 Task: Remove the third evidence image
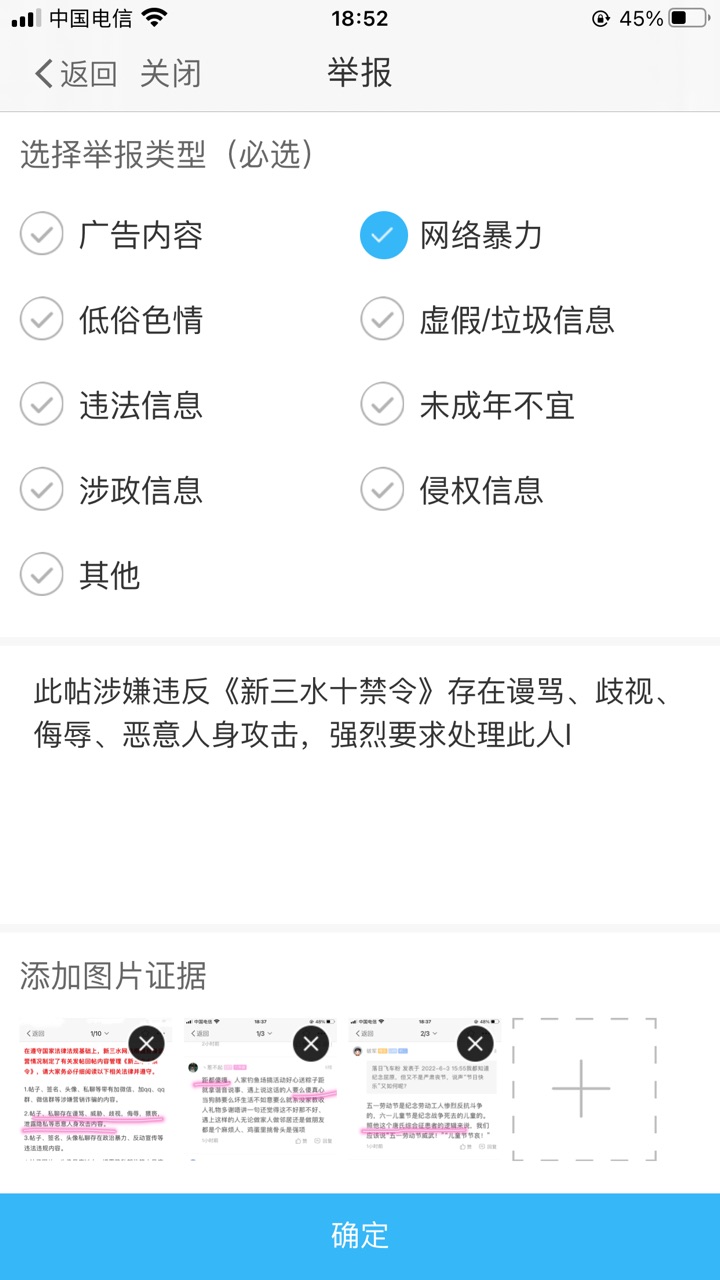(x=475, y=1044)
